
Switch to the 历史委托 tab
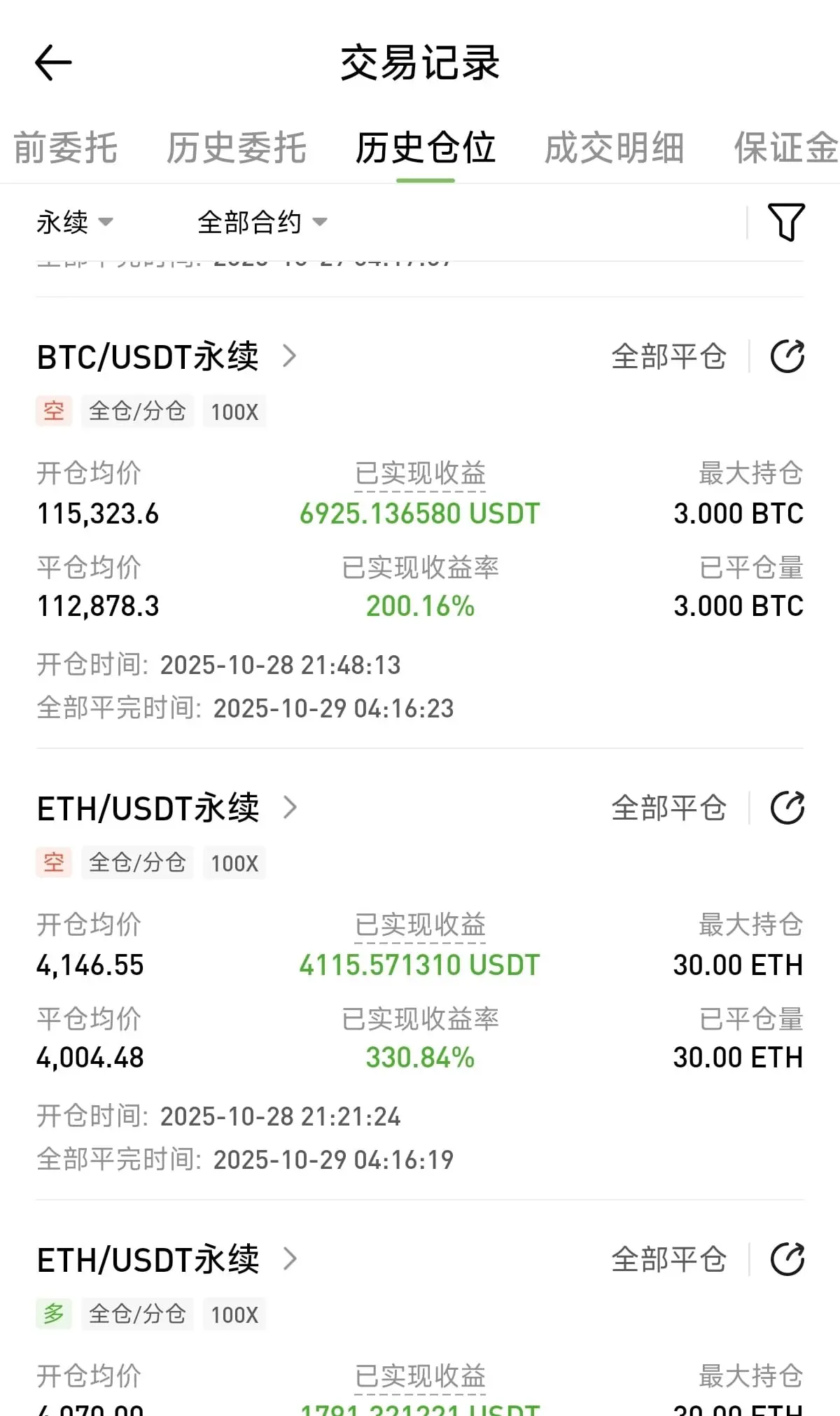pos(236,148)
